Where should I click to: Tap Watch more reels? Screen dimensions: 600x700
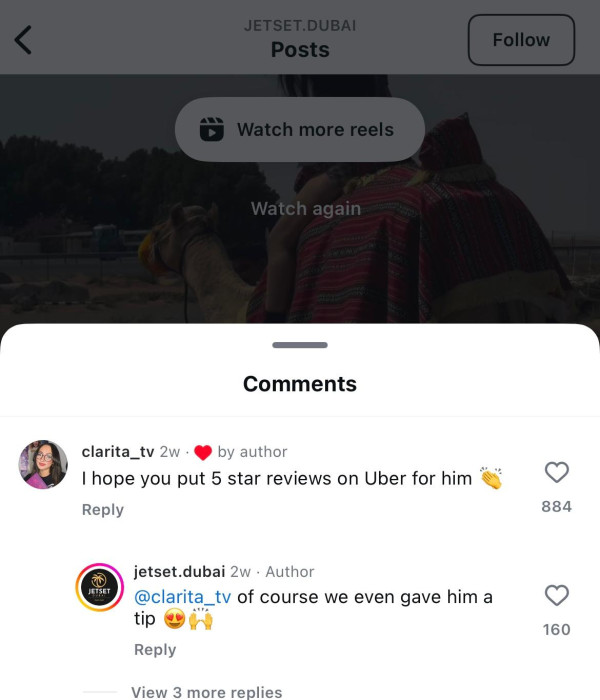click(x=299, y=130)
